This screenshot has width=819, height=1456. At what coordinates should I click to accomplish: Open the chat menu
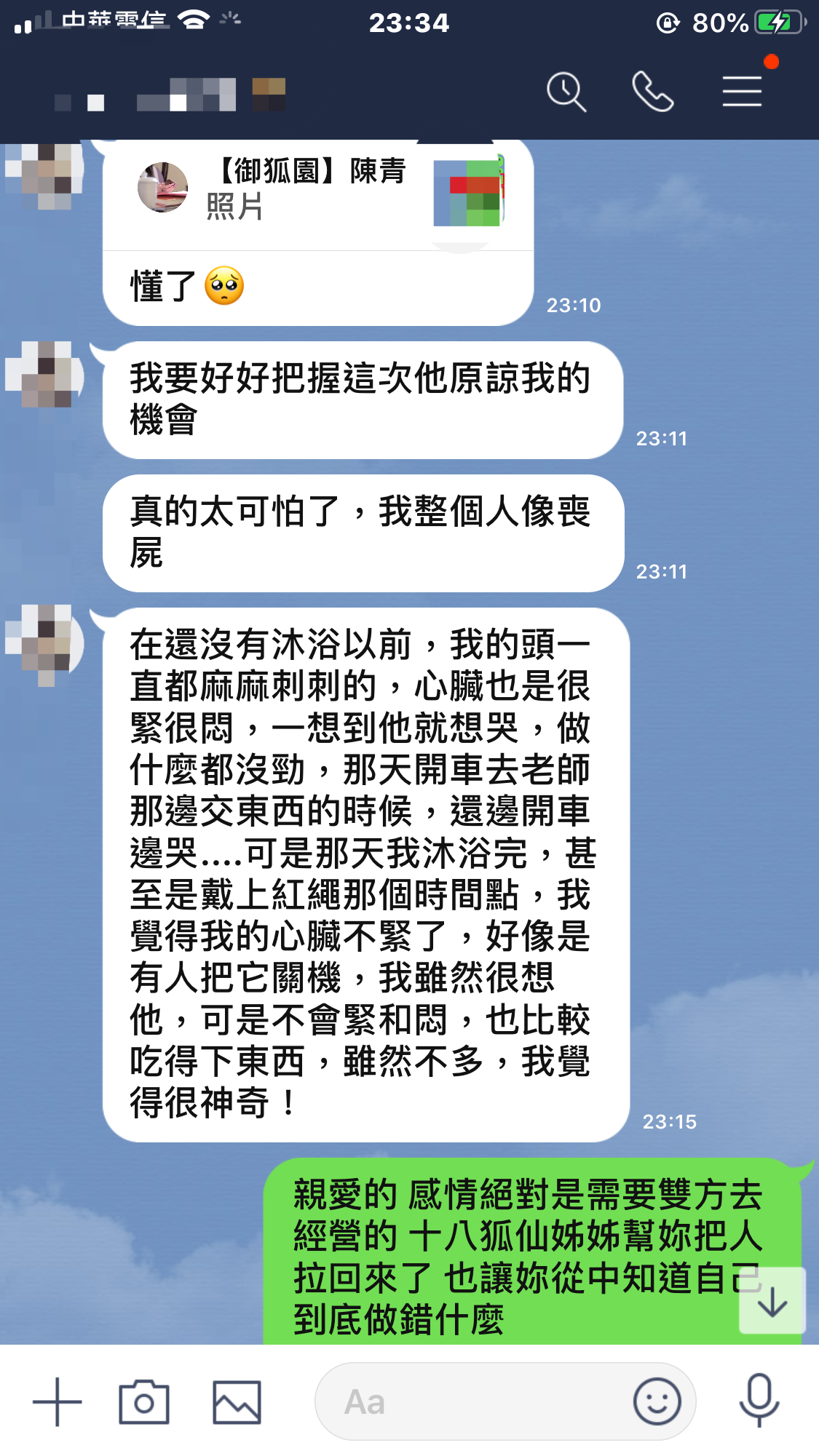tap(742, 92)
